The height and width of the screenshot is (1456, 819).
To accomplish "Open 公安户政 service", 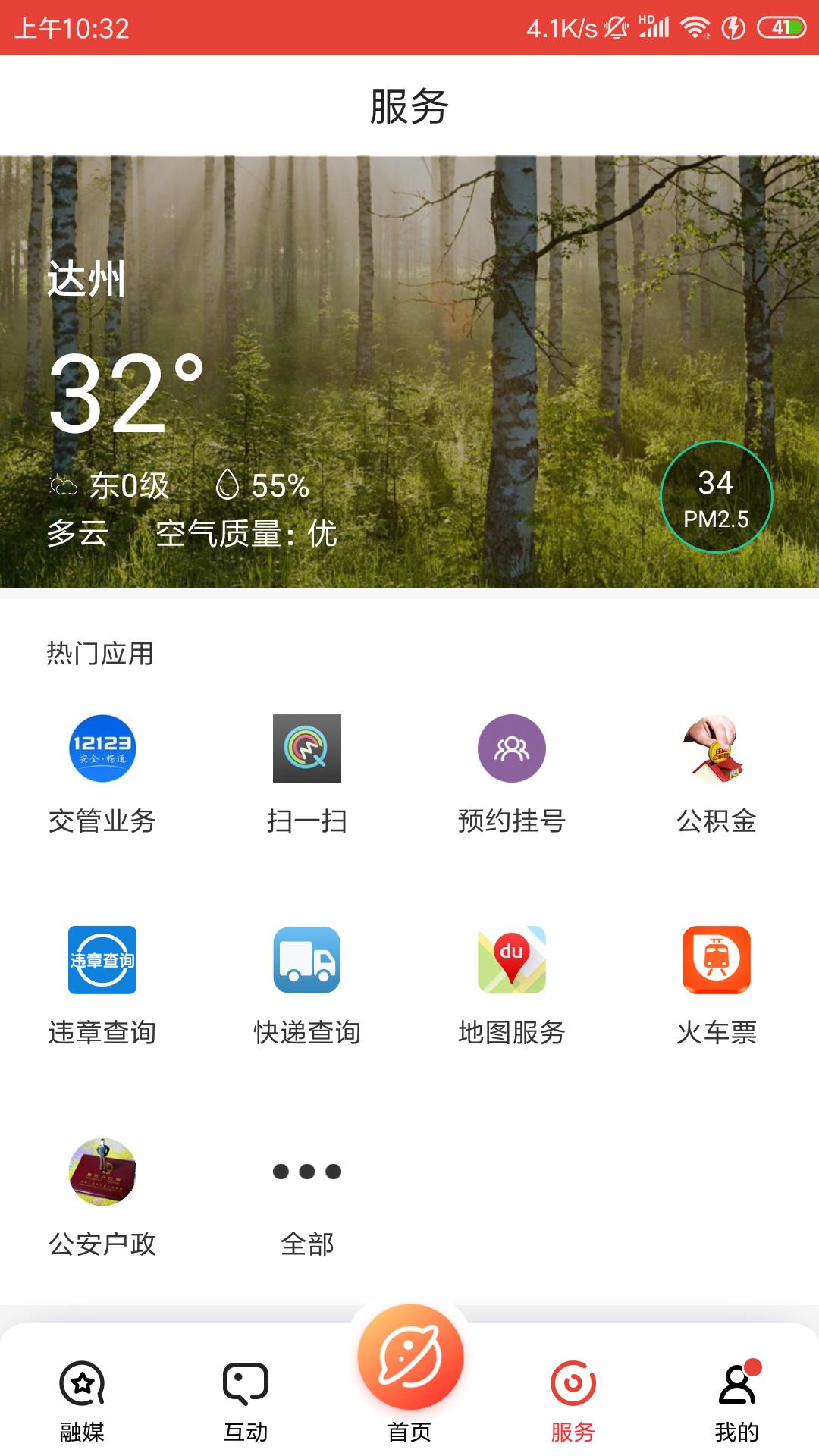I will click(x=102, y=1196).
